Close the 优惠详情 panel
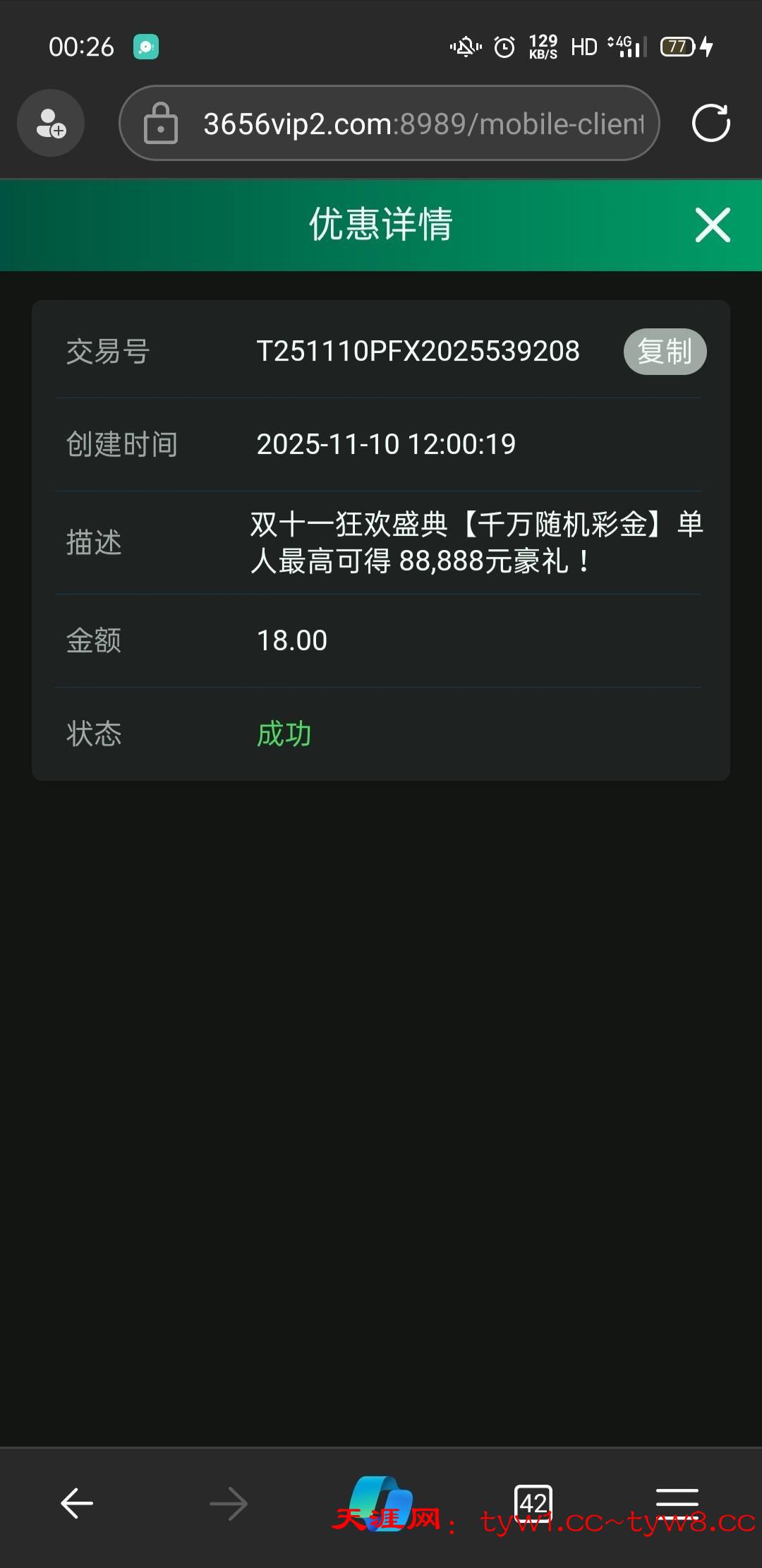762x1568 pixels. pyautogui.click(x=712, y=225)
